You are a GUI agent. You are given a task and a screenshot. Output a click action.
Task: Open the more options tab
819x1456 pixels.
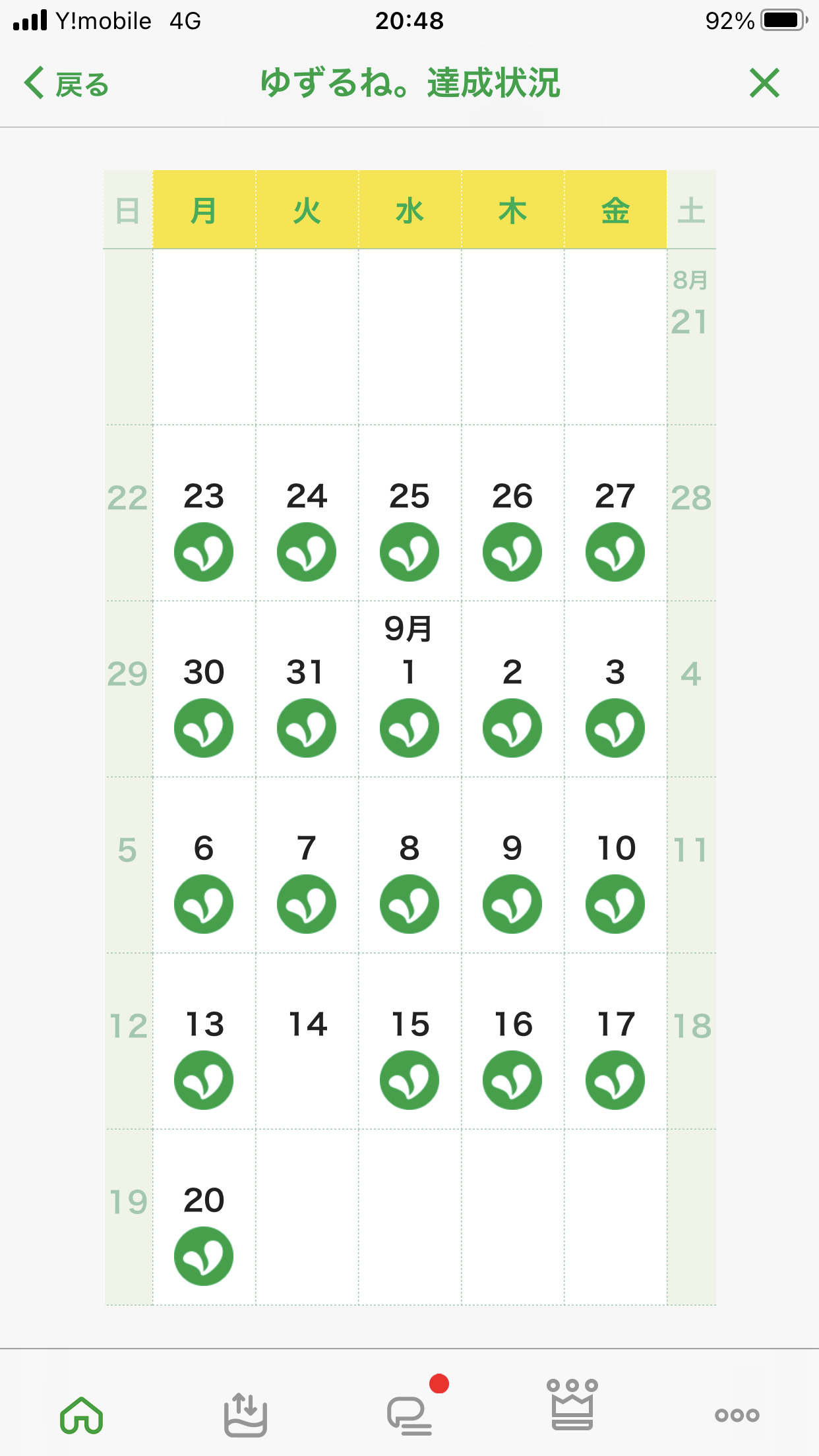tap(737, 1415)
